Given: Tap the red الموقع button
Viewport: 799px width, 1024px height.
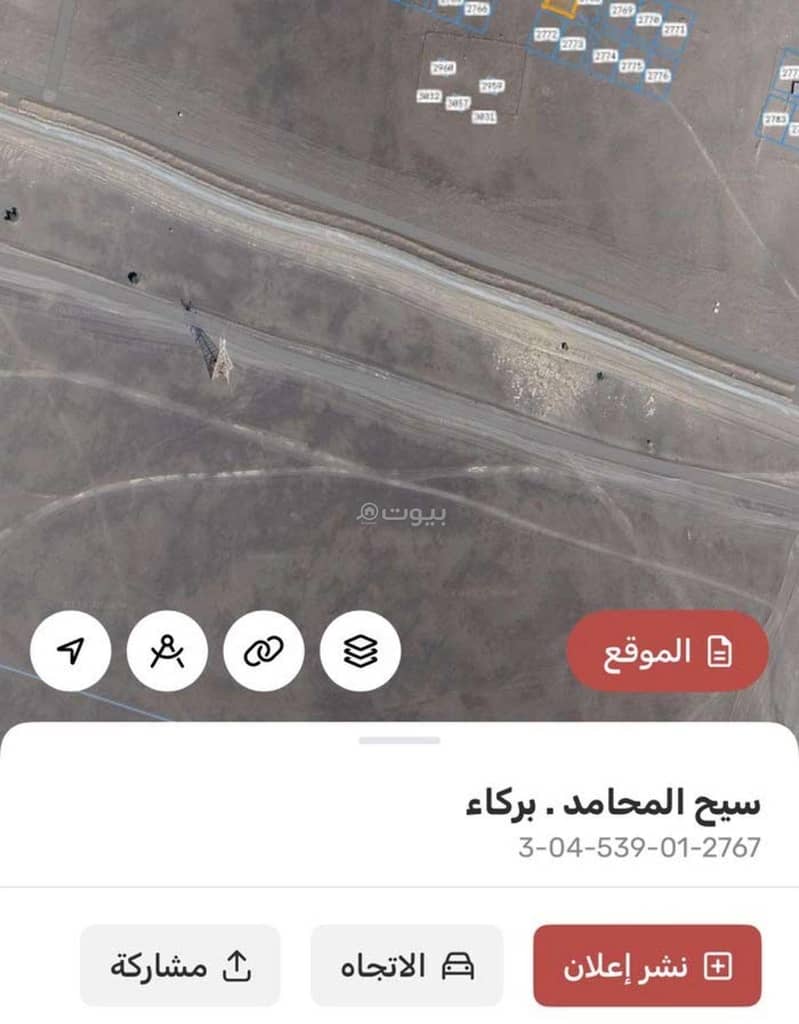Looking at the screenshot, I should pos(667,652).
